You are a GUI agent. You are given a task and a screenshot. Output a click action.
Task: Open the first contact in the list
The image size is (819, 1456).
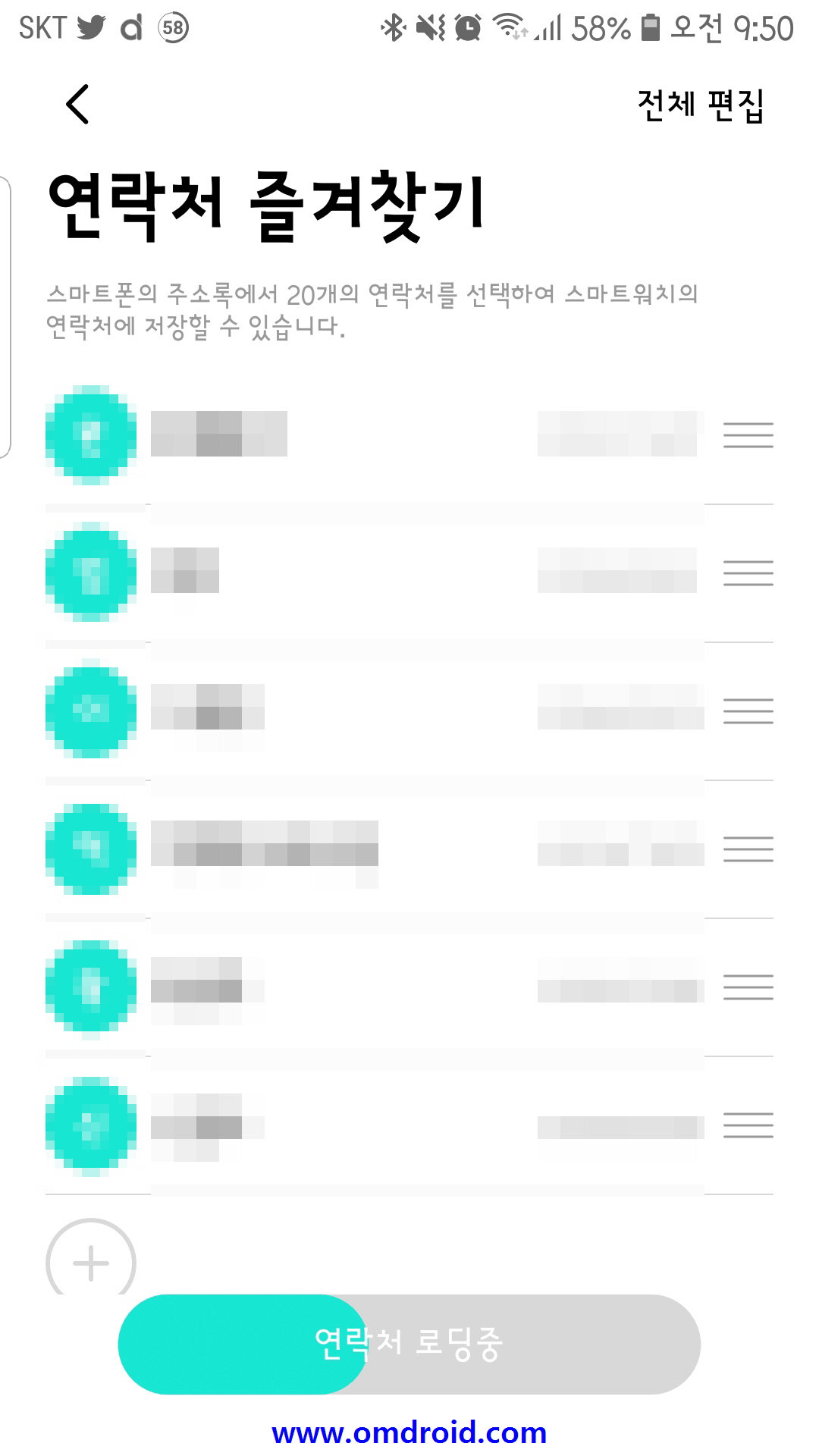(x=409, y=435)
